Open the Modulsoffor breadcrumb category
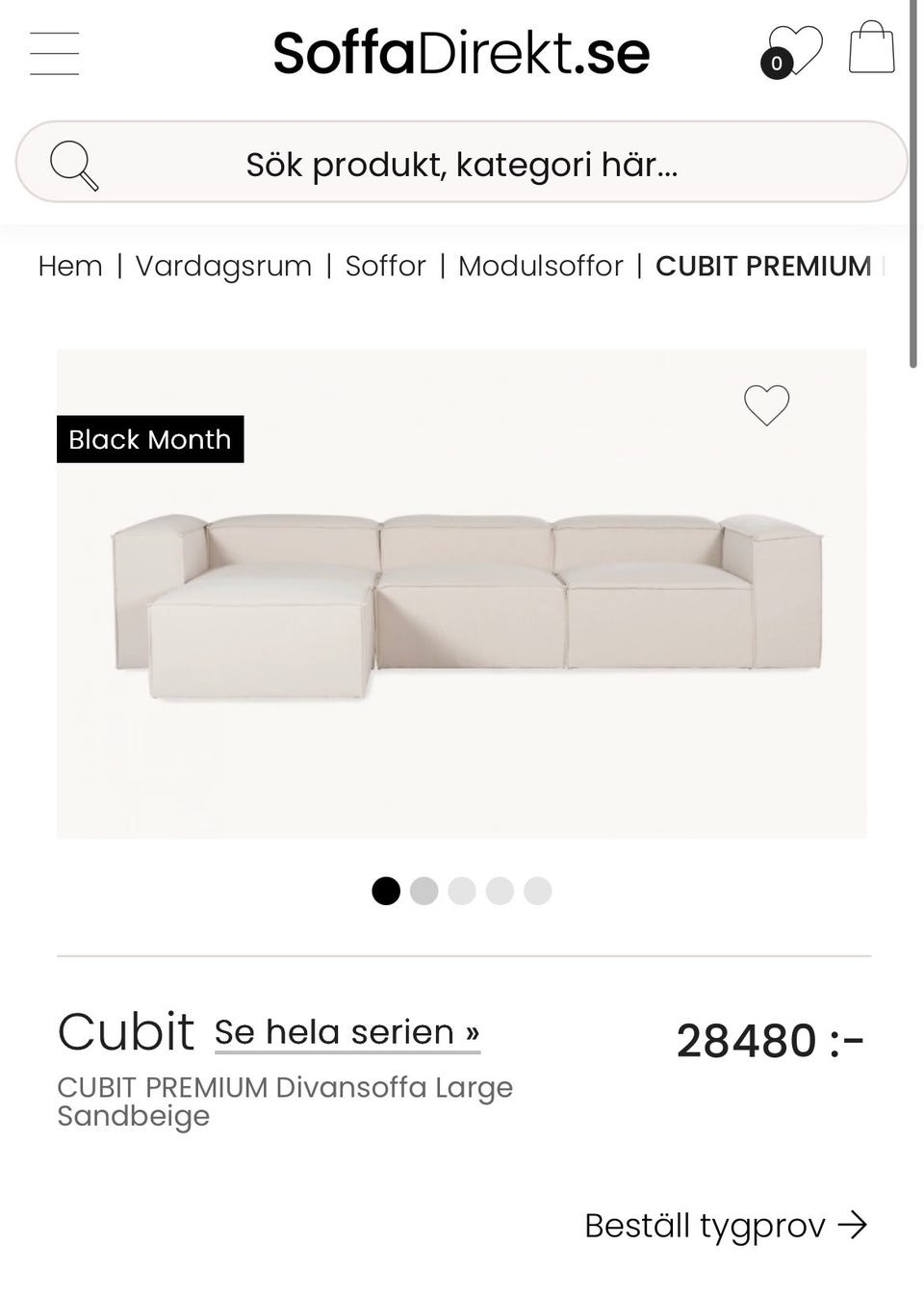This screenshot has height=1297, width=924. (541, 266)
